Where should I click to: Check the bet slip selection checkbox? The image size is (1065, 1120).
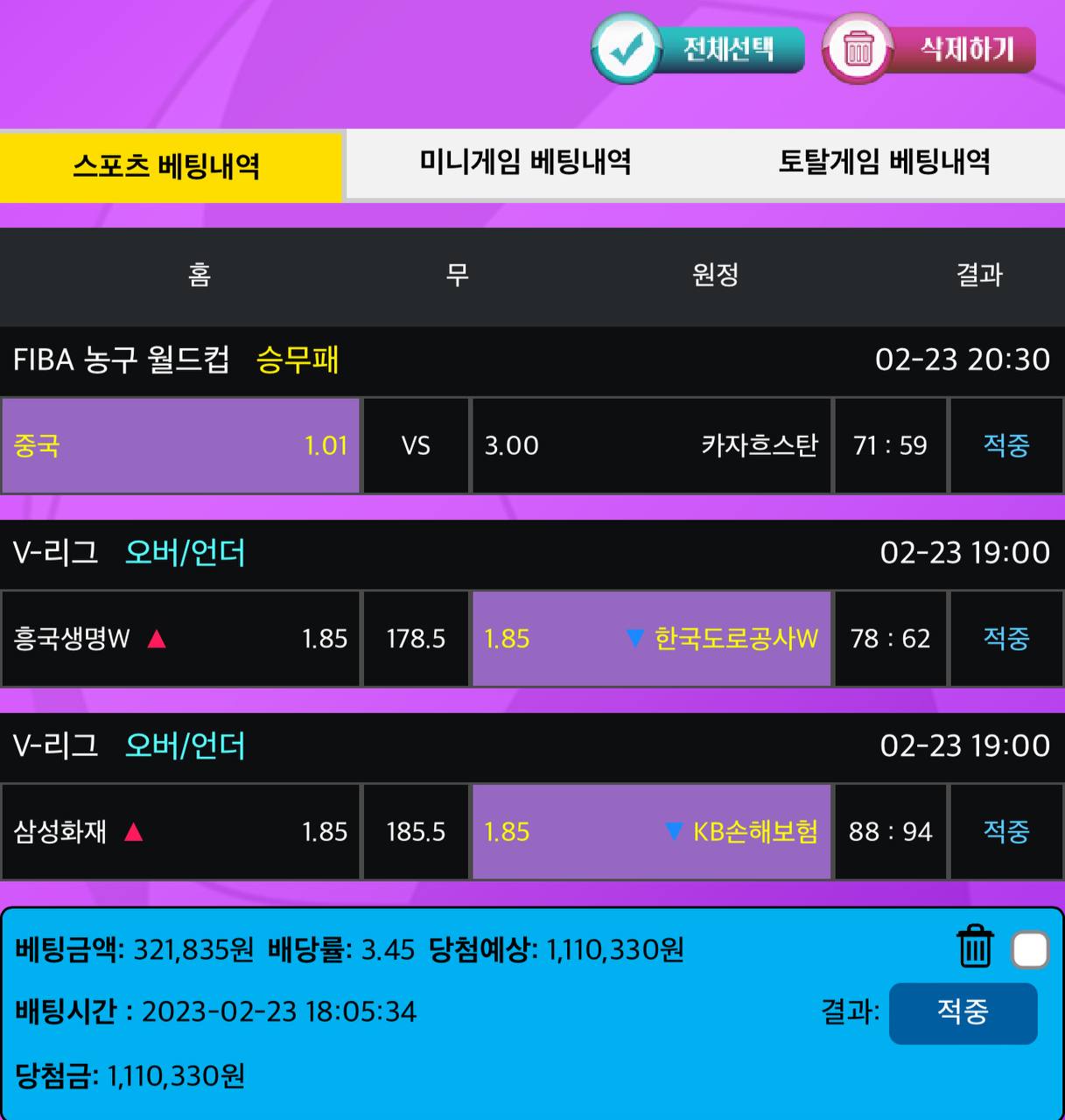click(1030, 949)
